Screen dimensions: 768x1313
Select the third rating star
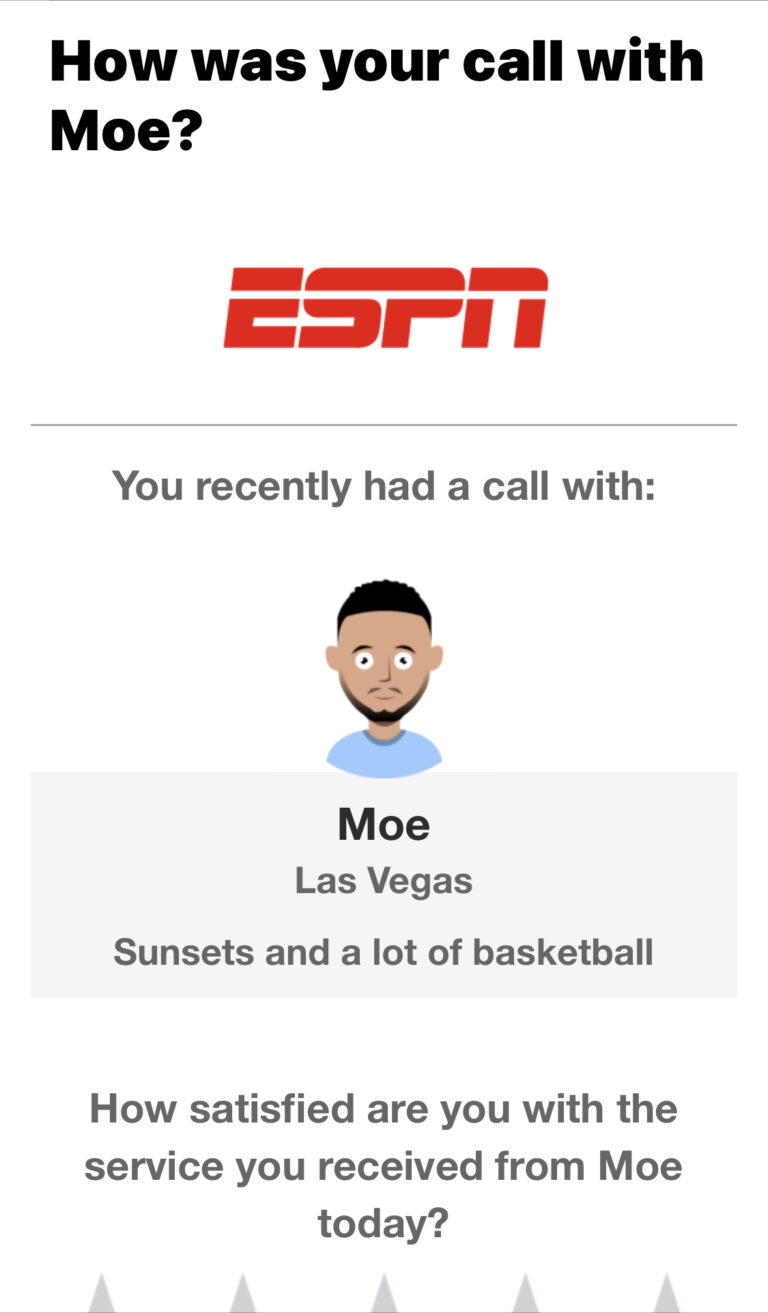coord(384,1297)
